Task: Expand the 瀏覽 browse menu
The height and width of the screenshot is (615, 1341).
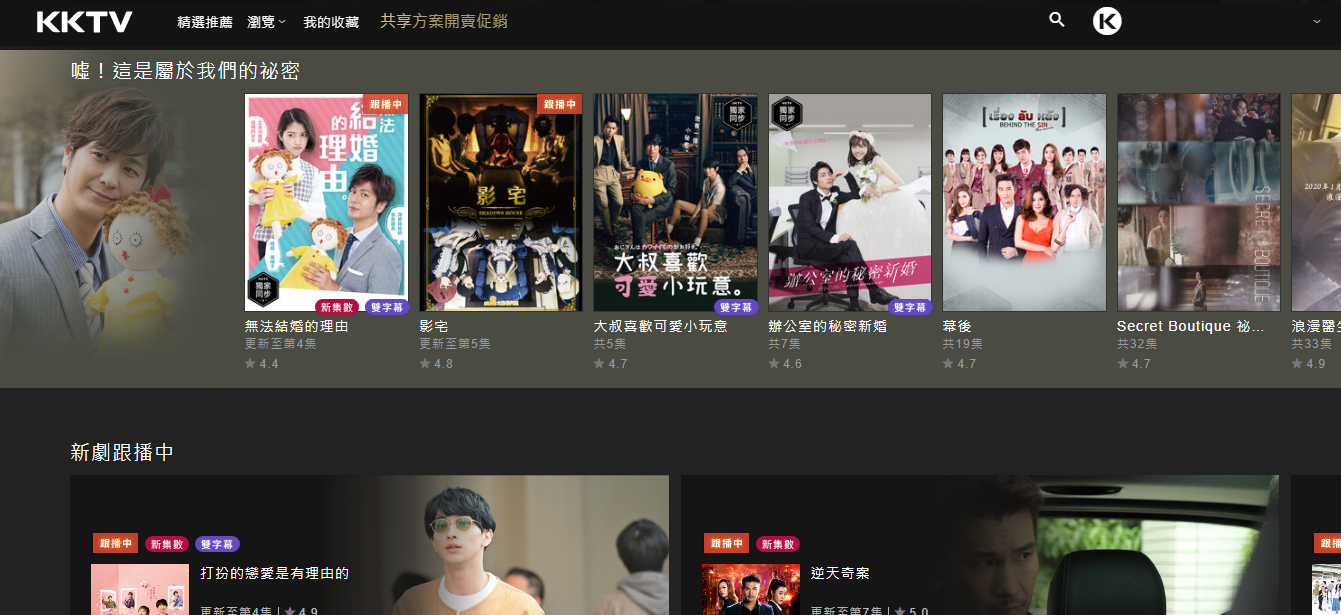Action: click(x=266, y=22)
